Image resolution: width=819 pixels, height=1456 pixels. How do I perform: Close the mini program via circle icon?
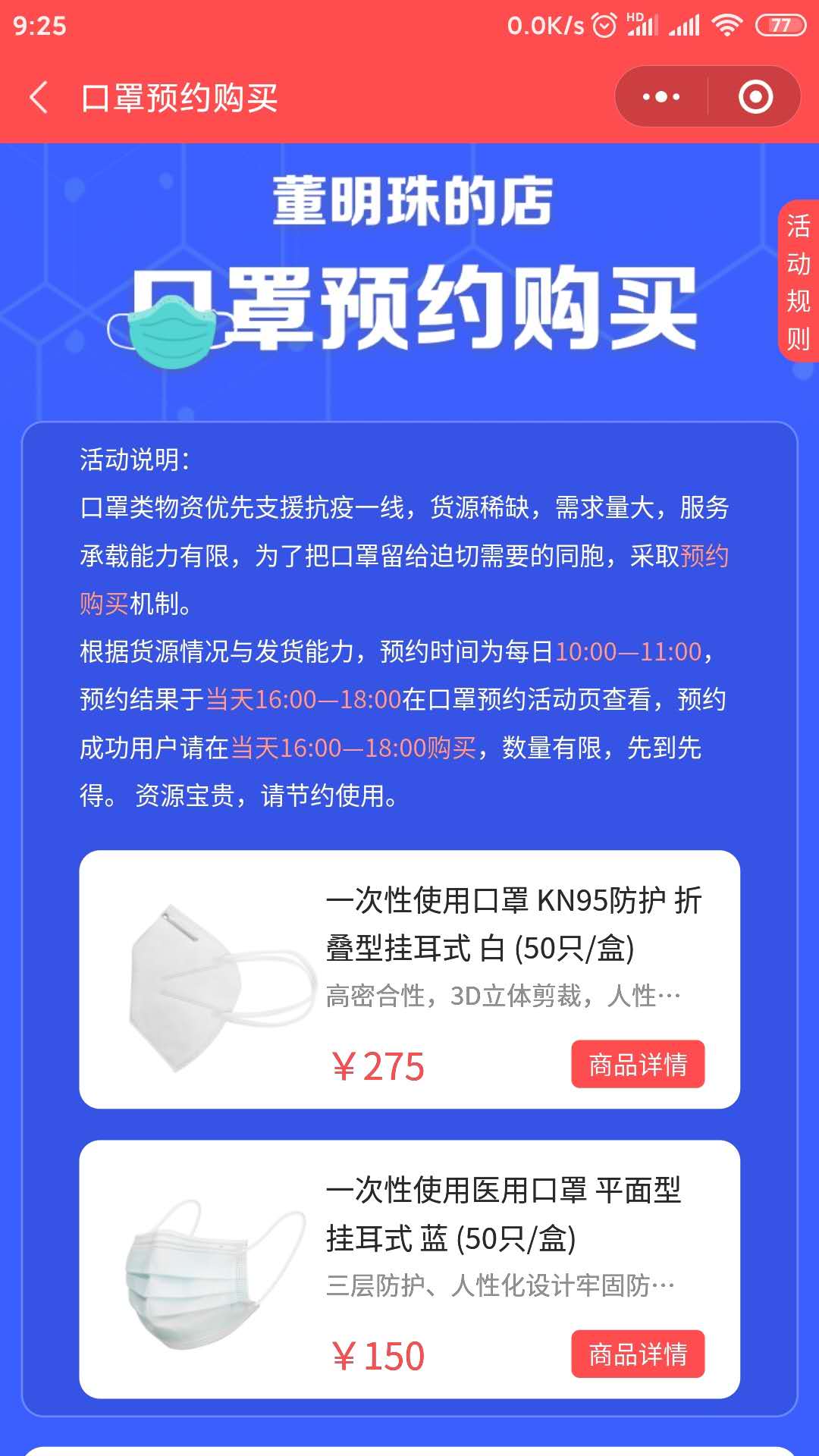(x=755, y=97)
